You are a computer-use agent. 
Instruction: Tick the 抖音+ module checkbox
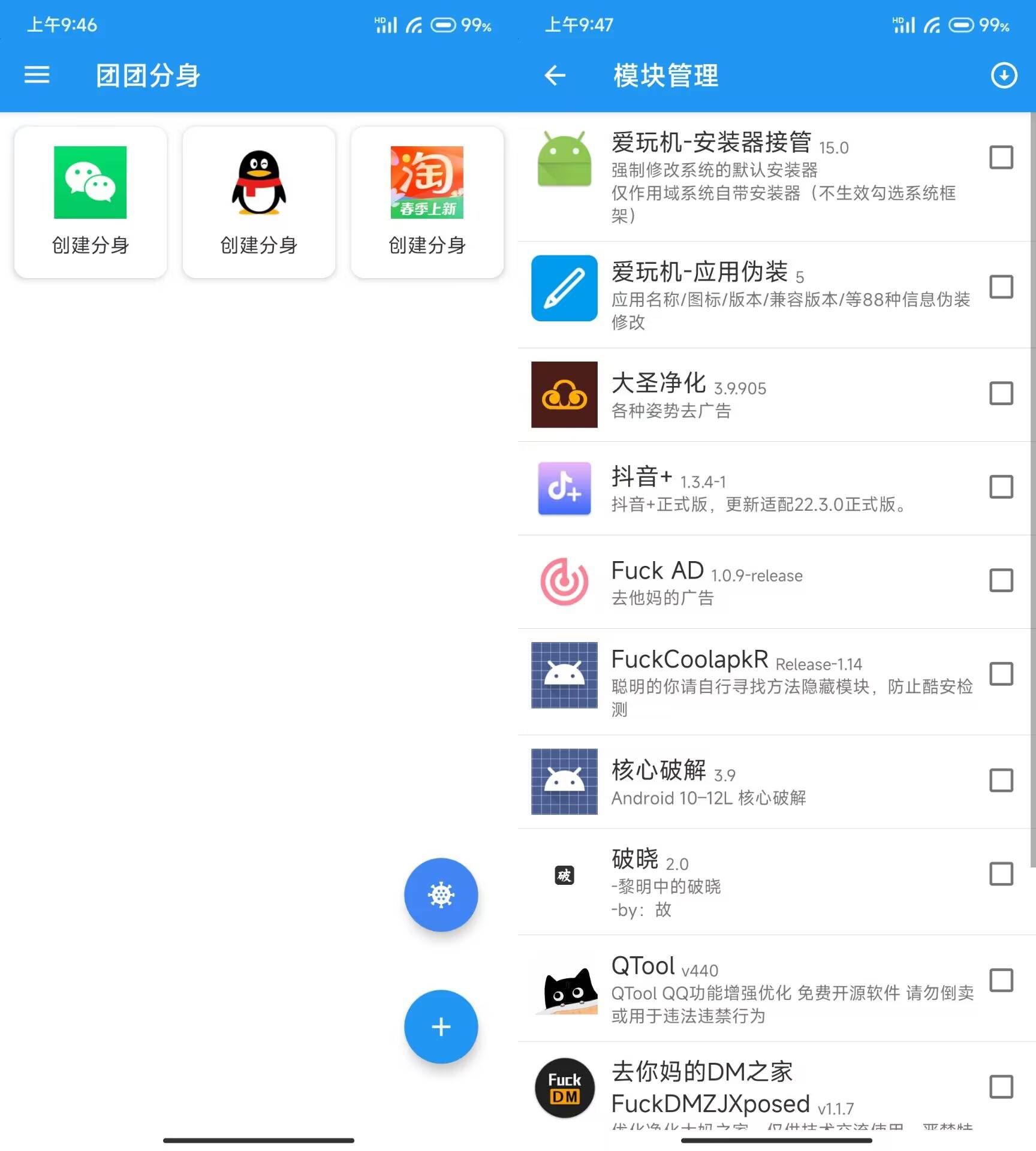click(1001, 487)
